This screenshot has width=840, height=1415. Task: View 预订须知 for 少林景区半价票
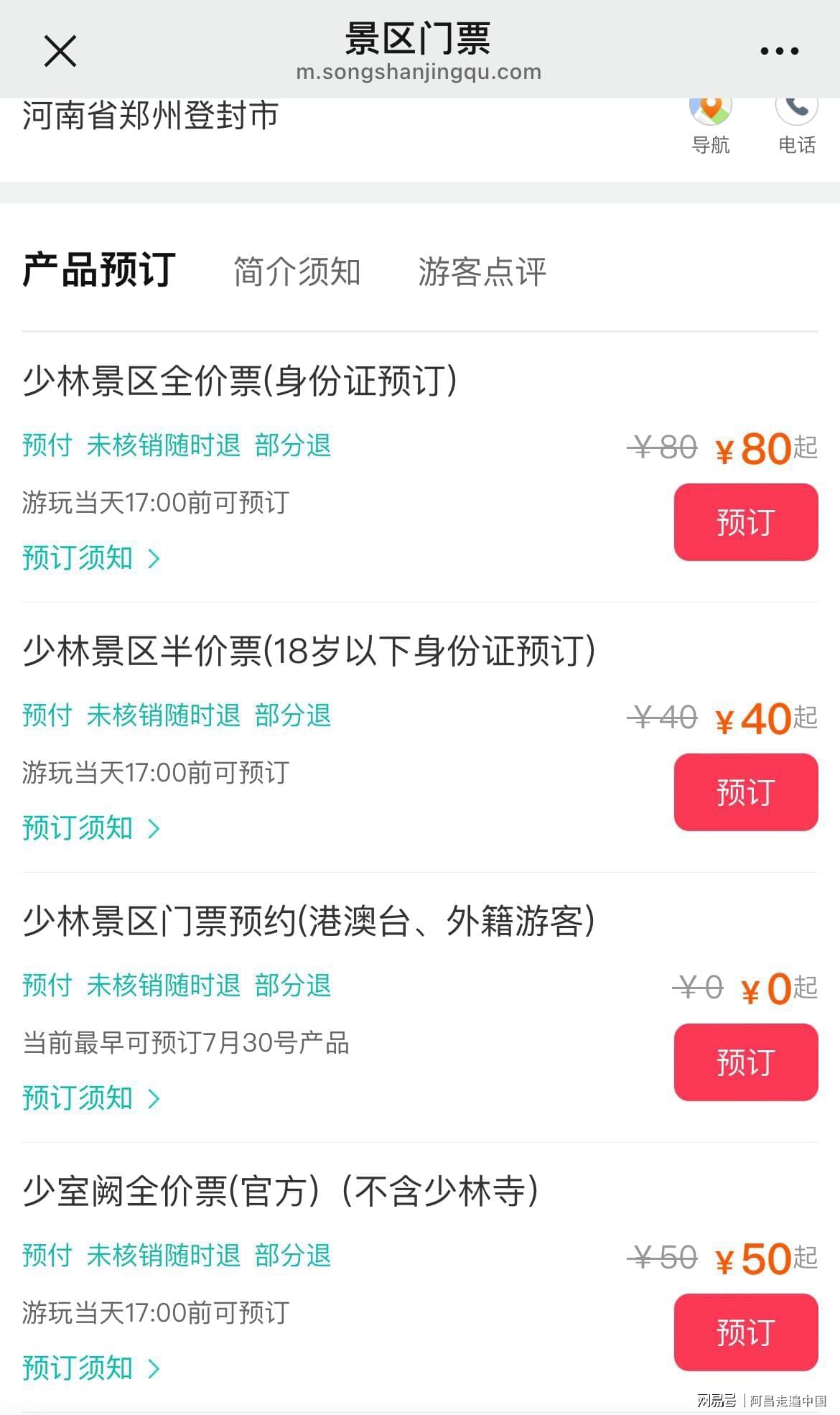(91, 828)
